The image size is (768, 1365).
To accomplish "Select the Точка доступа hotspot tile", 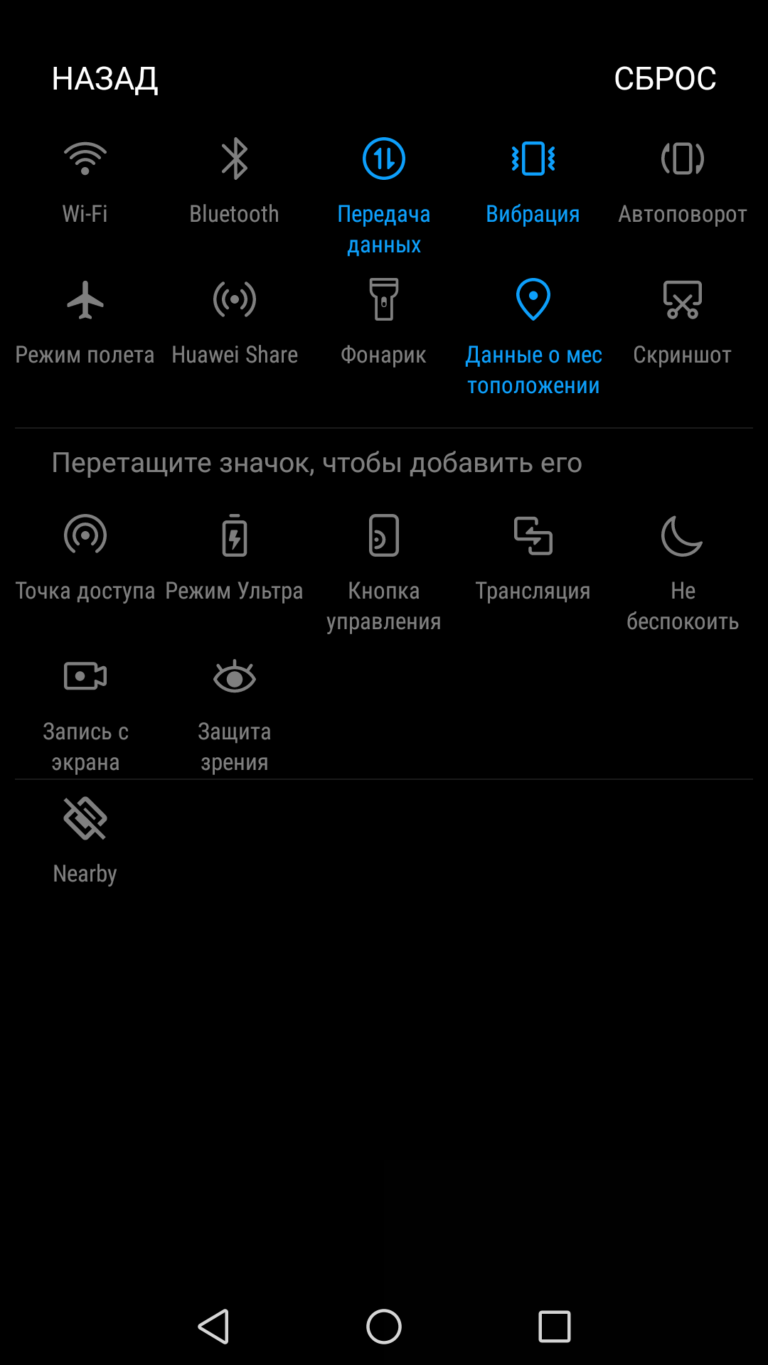I will pyautogui.click(x=85, y=558).
